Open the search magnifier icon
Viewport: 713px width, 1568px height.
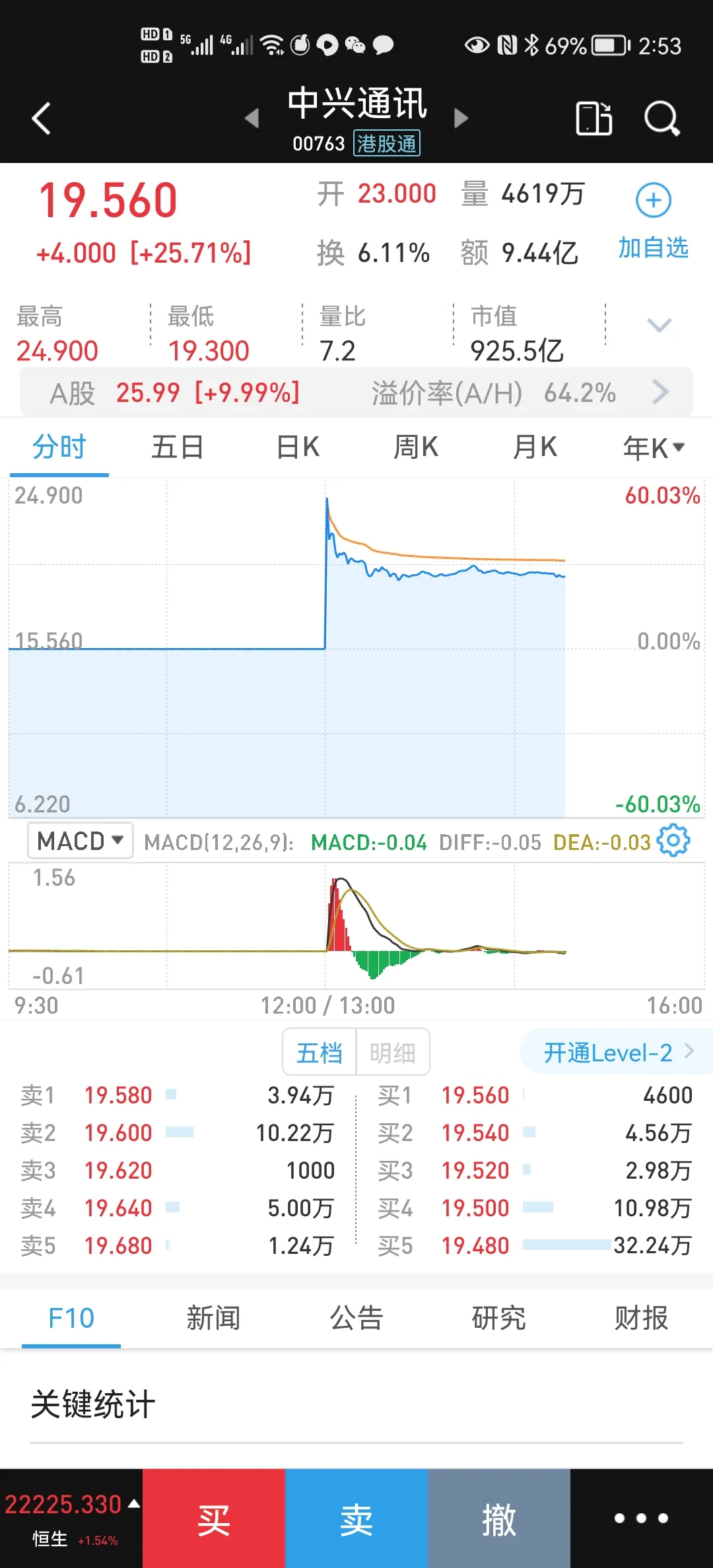pyautogui.click(x=662, y=119)
